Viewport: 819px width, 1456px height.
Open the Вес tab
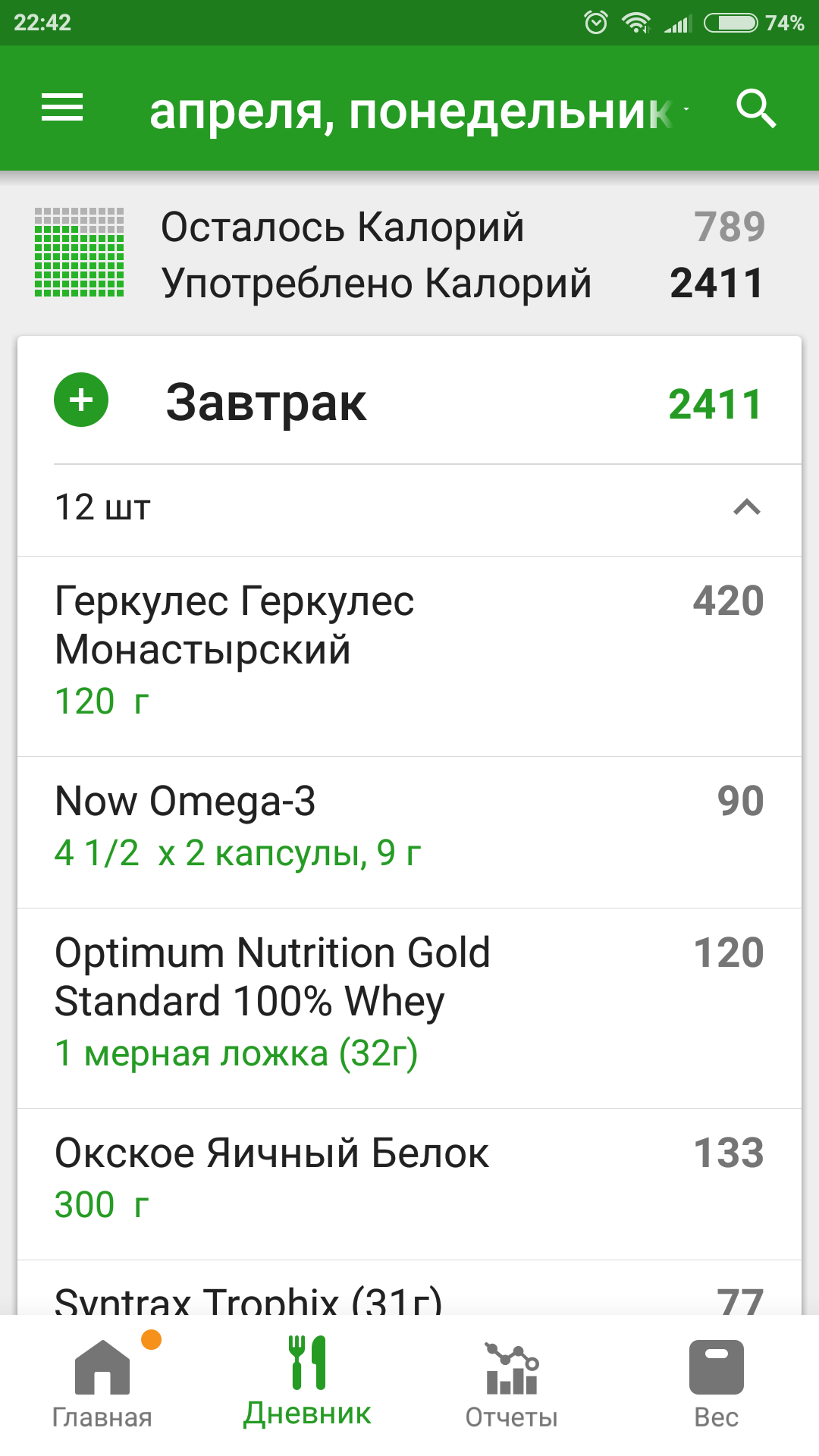(716, 1385)
